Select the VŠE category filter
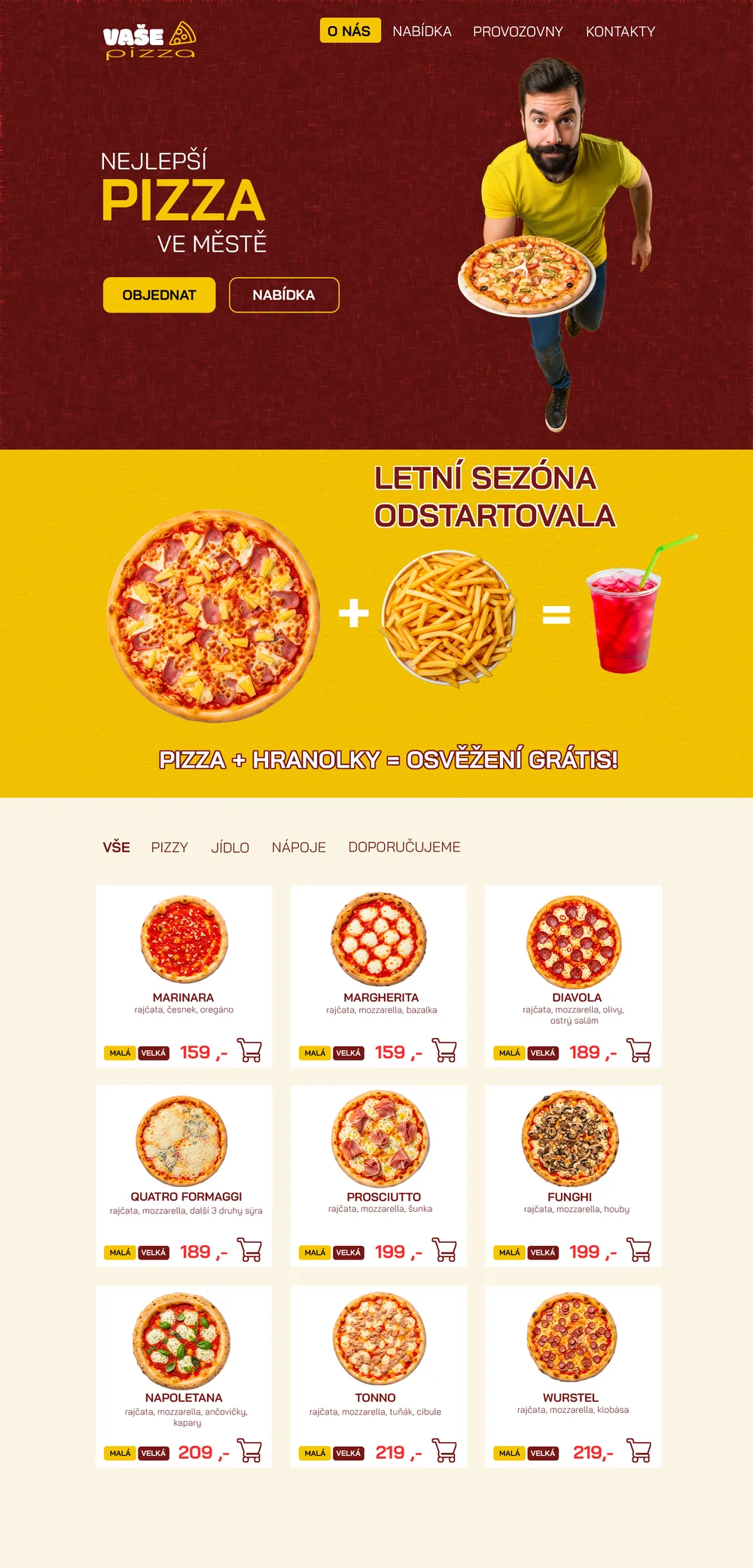Screen dimensions: 753x1568 pyautogui.click(x=116, y=847)
